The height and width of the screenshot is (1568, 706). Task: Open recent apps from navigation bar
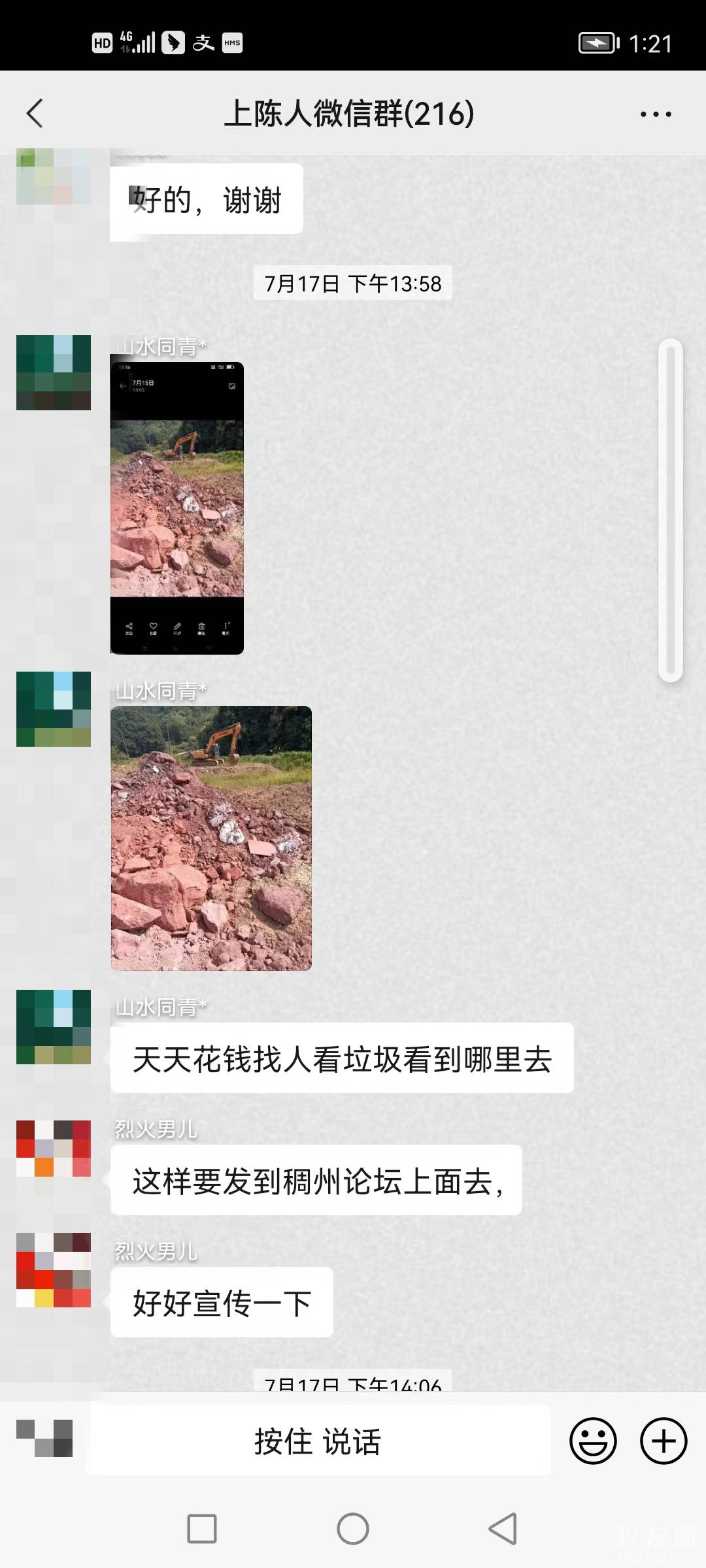coord(202,1529)
